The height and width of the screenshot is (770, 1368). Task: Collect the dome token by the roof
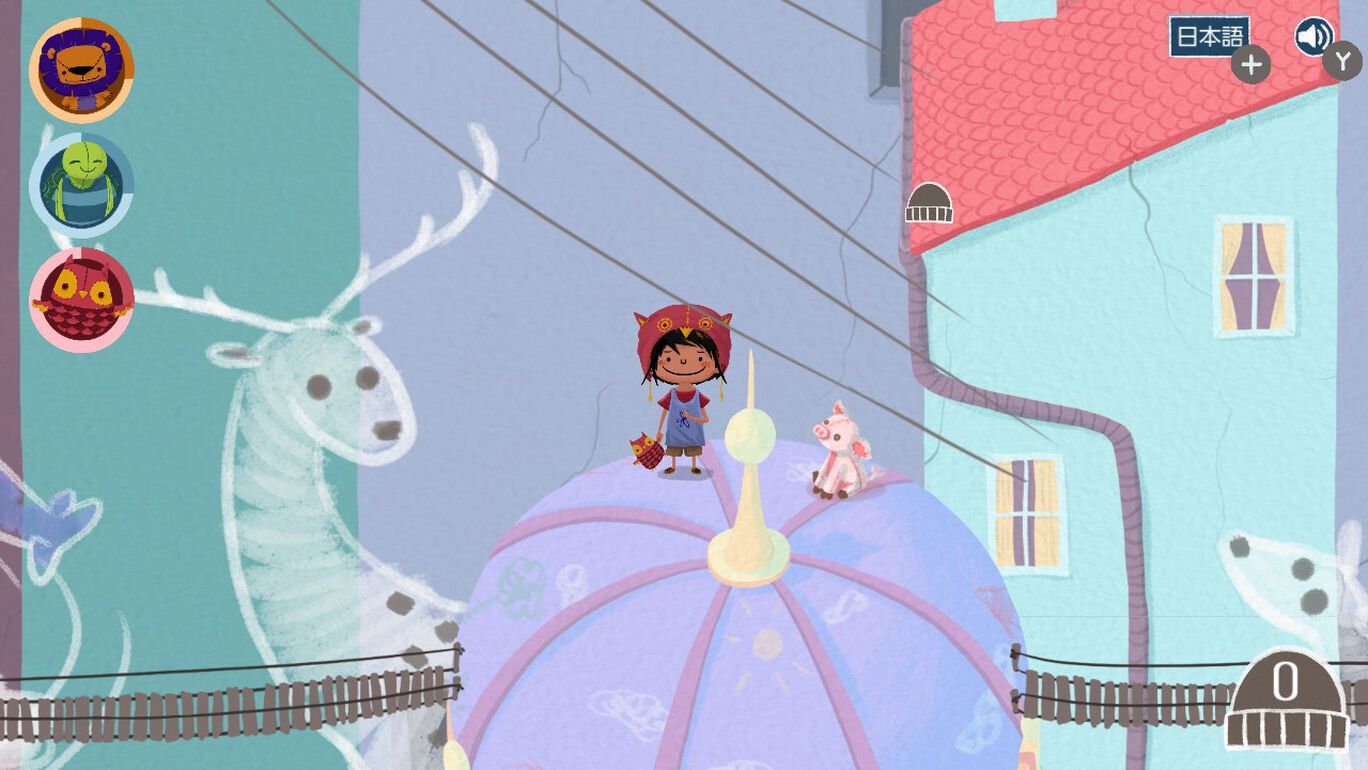coord(929,203)
